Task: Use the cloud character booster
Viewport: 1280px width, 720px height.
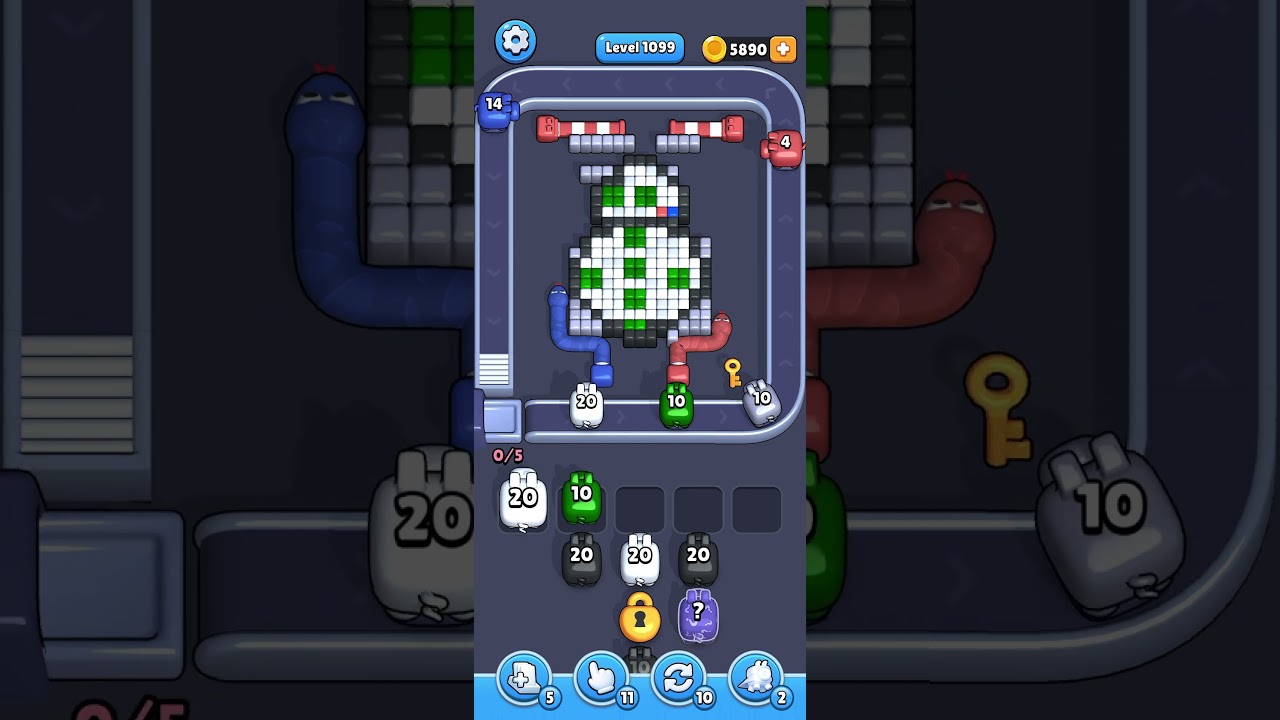Action: 756,678
